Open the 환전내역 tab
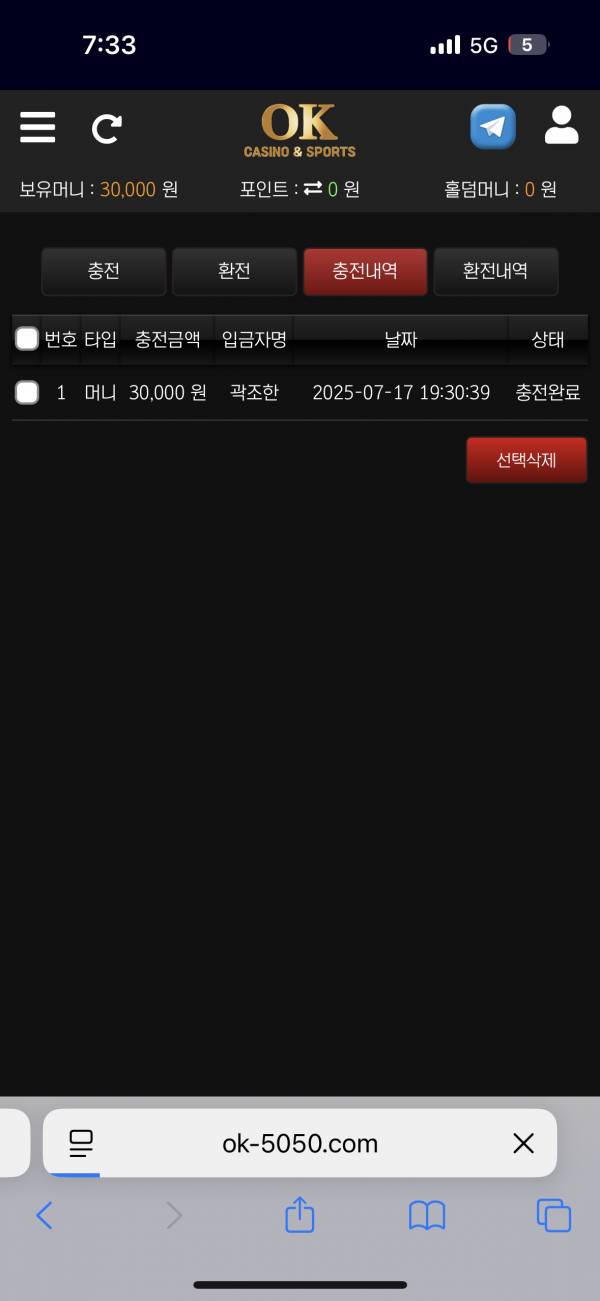Image resolution: width=600 pixels, height=1301 pixels. [x=495, y=271]
